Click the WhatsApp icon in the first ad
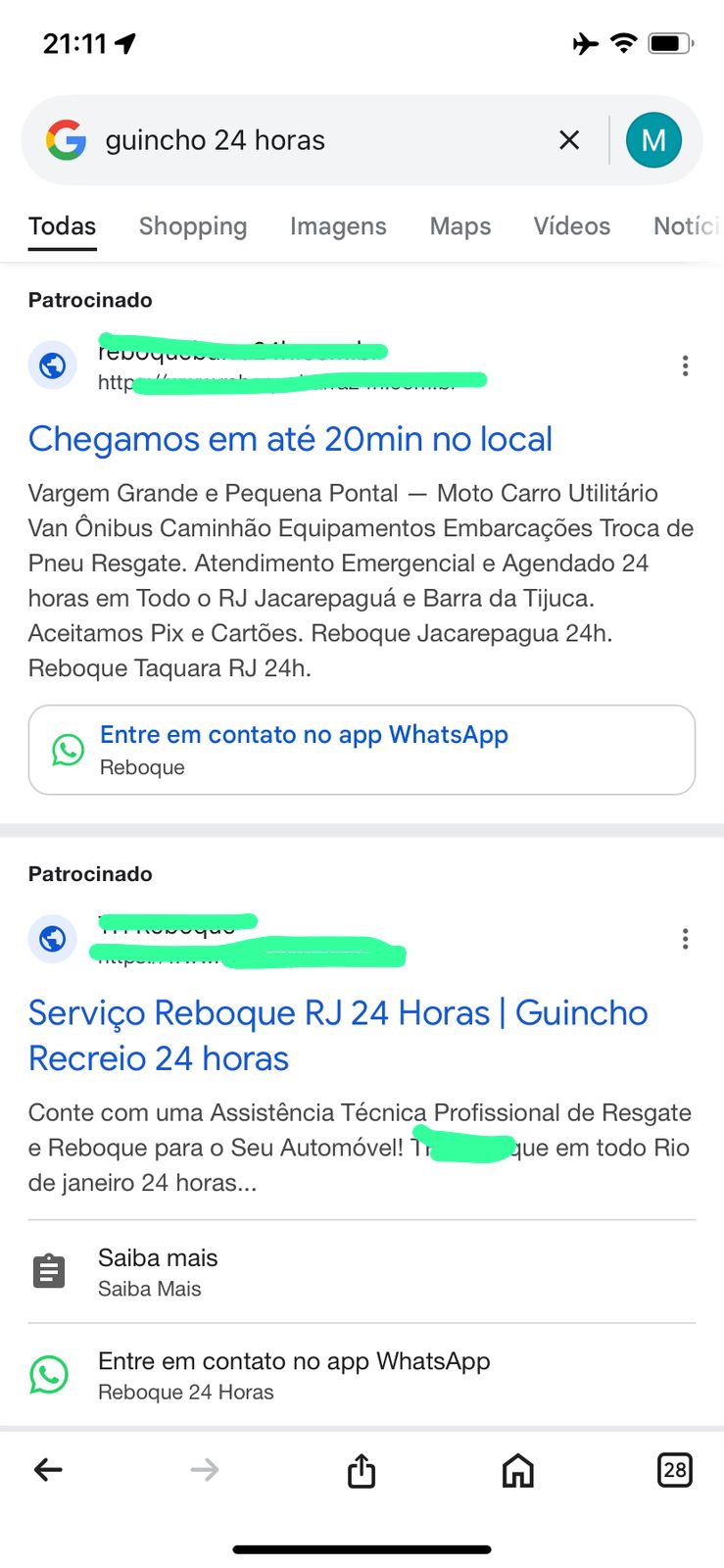724x1568 pixels. (68, 750)
